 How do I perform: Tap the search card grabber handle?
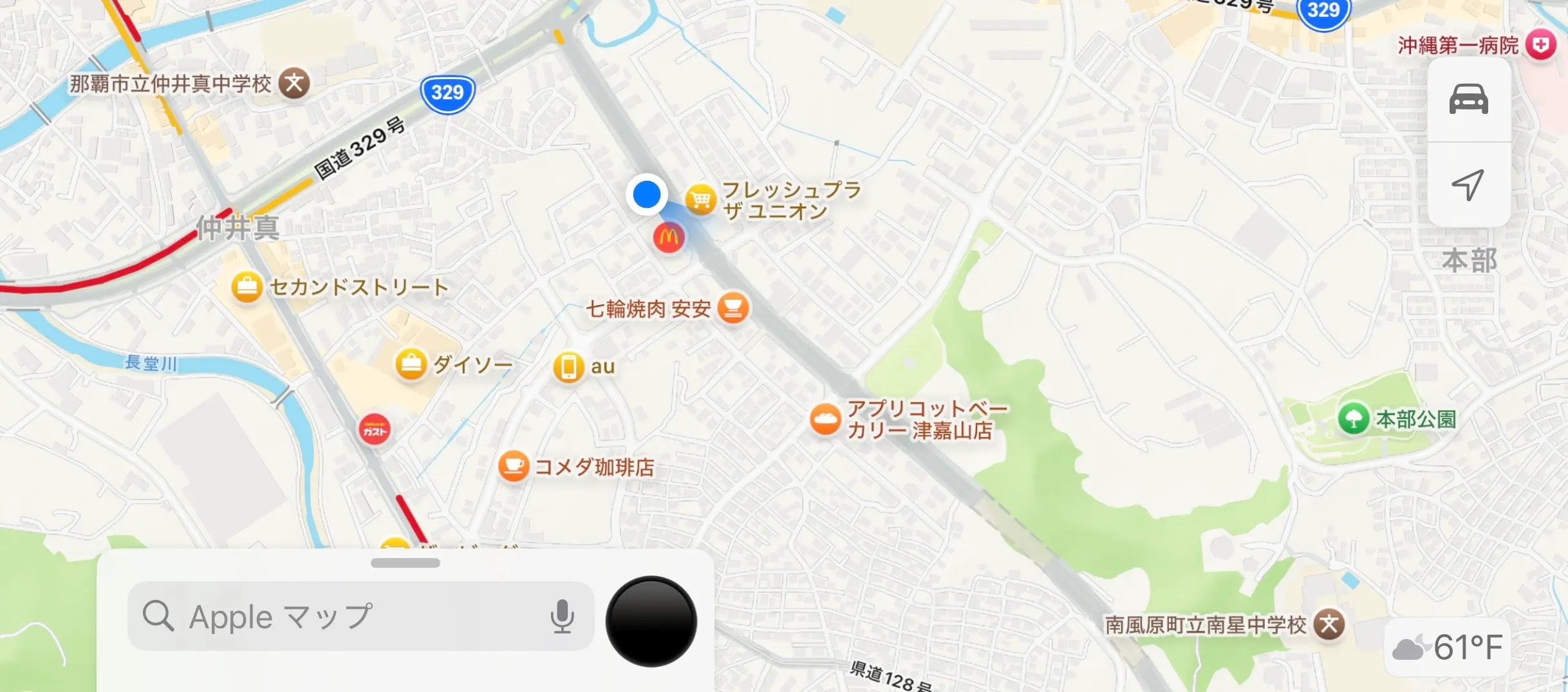click(x=406, y=563)
